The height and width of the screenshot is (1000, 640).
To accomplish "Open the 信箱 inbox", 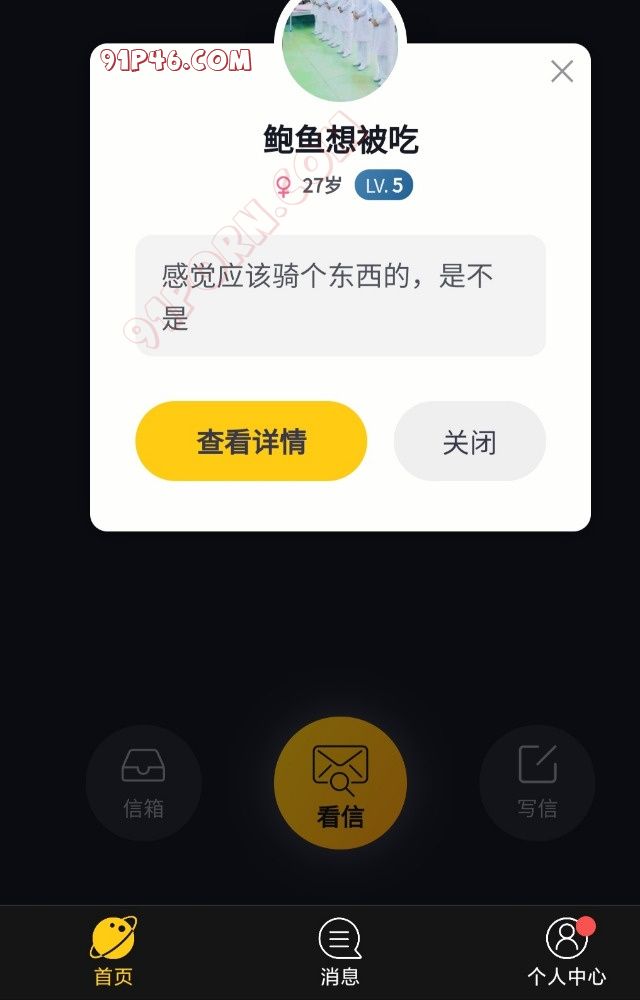I will click(x=143, y=783).
